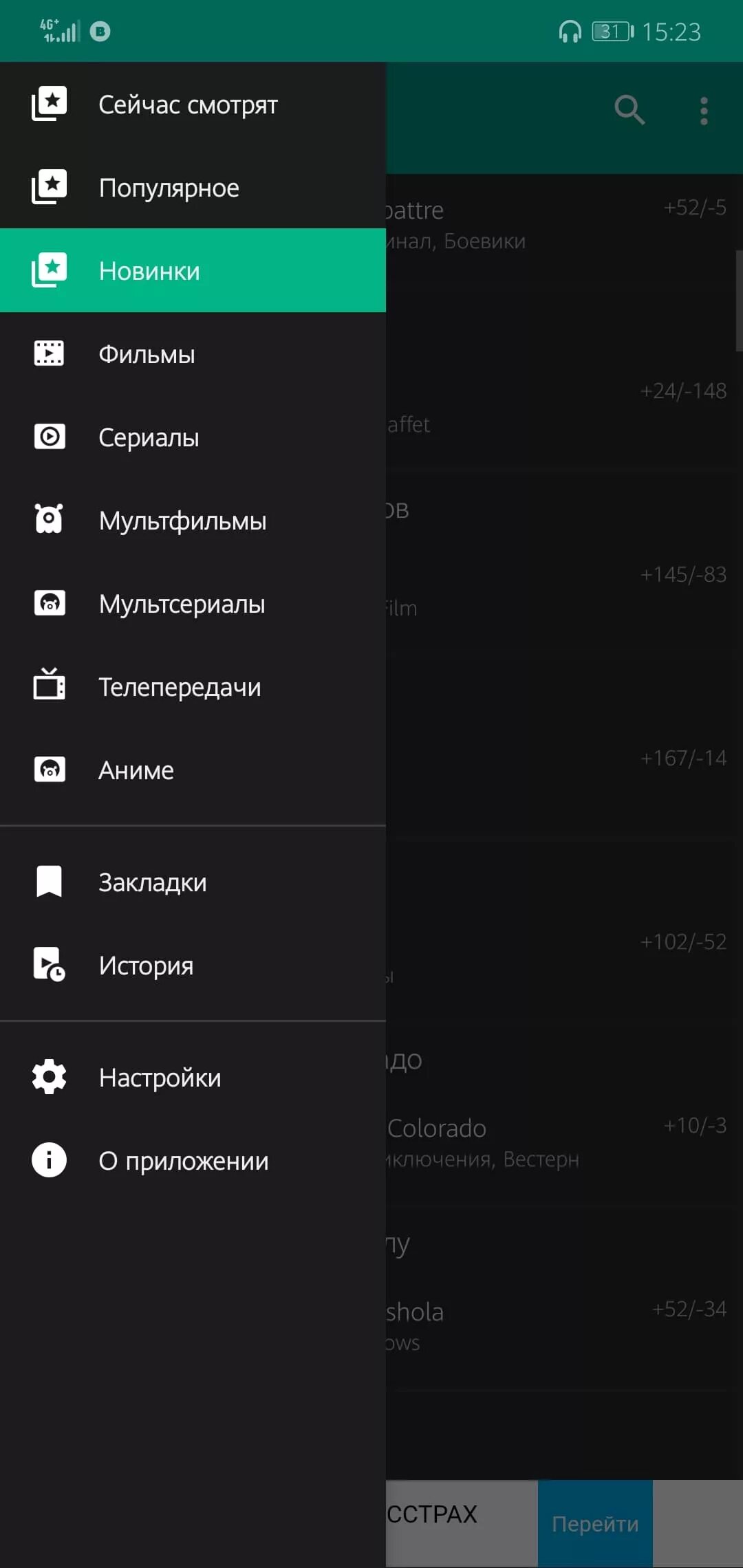
Task: Tap the search magnifier icon
Action: (x=629, y=110)
